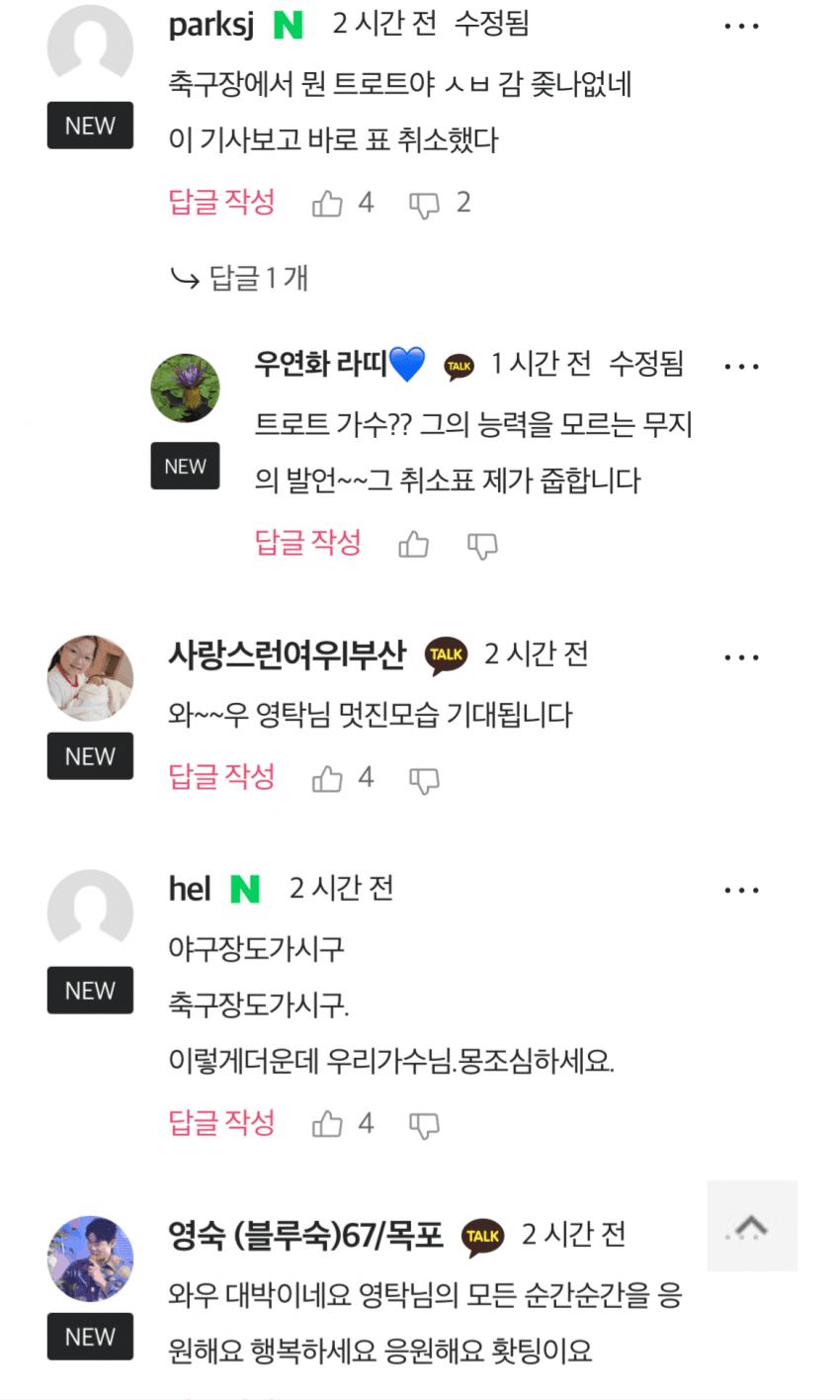The width and height of the screenshot is (840, 1400).
Task: Open the overflow menu on parksj's comment
Action: point(741,26)
